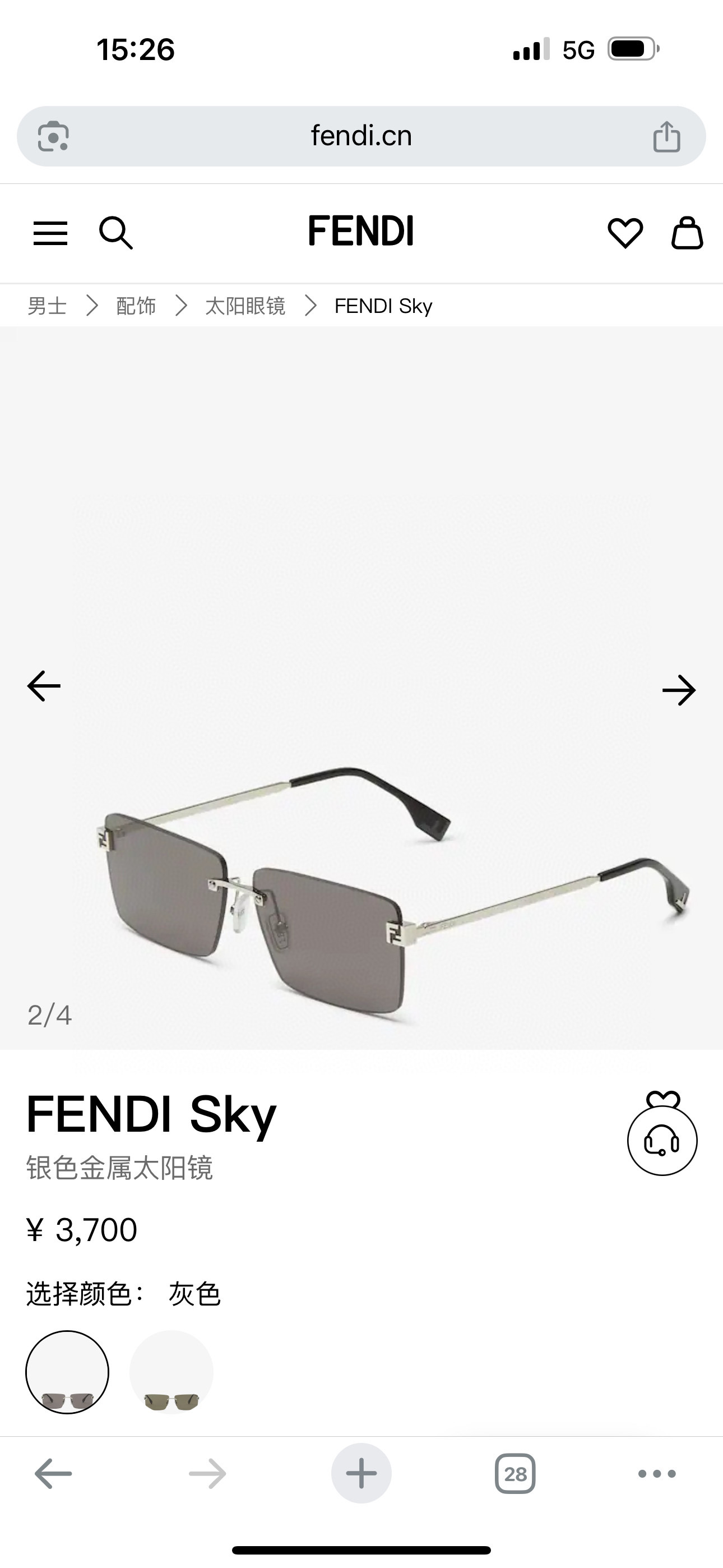The image size is (723, 1568).
Task: Open the wishlist heart icon
Action: pyautogui.click(x=625, y=233)
